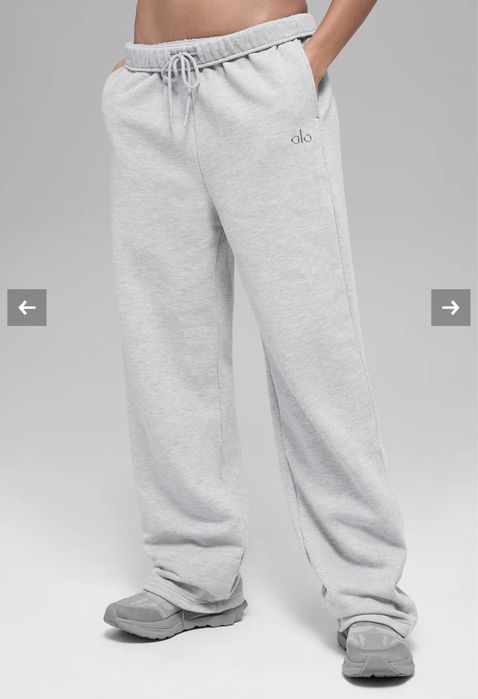The height and width of the screenshot is (699, 478).
Task: Go to the previous product image
Action: click(x=27, y=308)
